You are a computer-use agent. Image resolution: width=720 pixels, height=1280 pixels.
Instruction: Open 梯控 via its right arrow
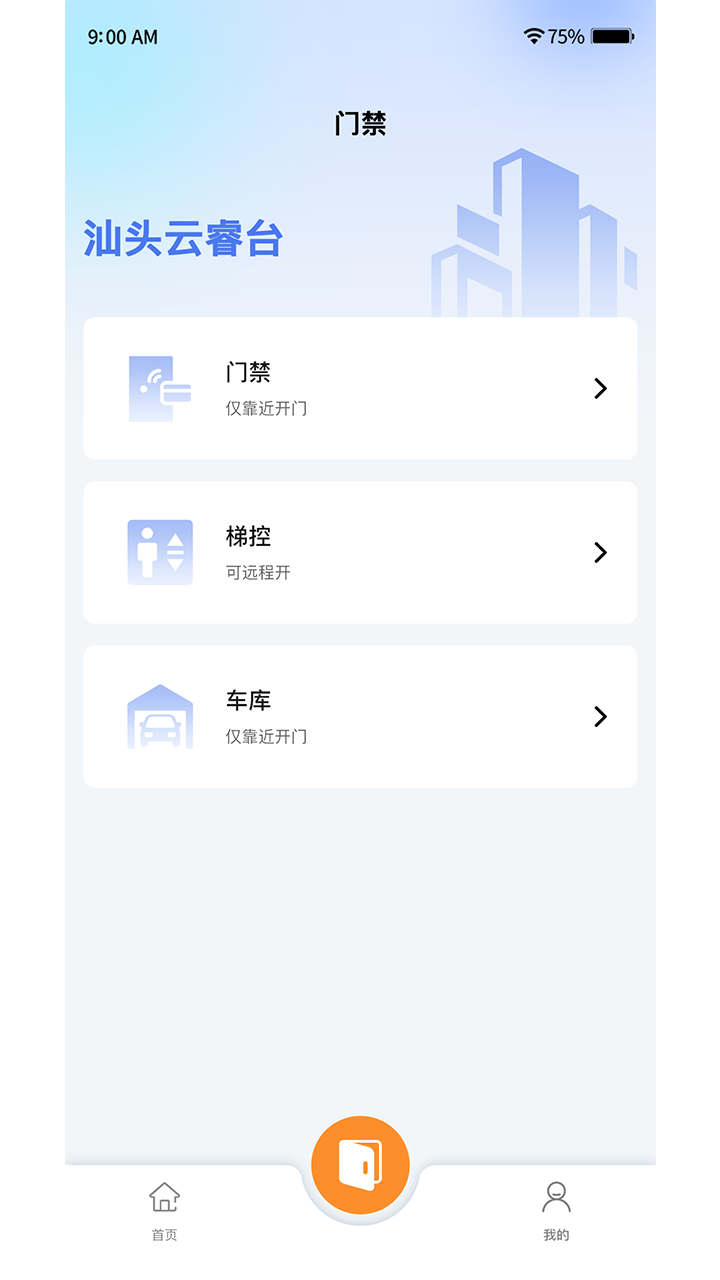point(599,552)
